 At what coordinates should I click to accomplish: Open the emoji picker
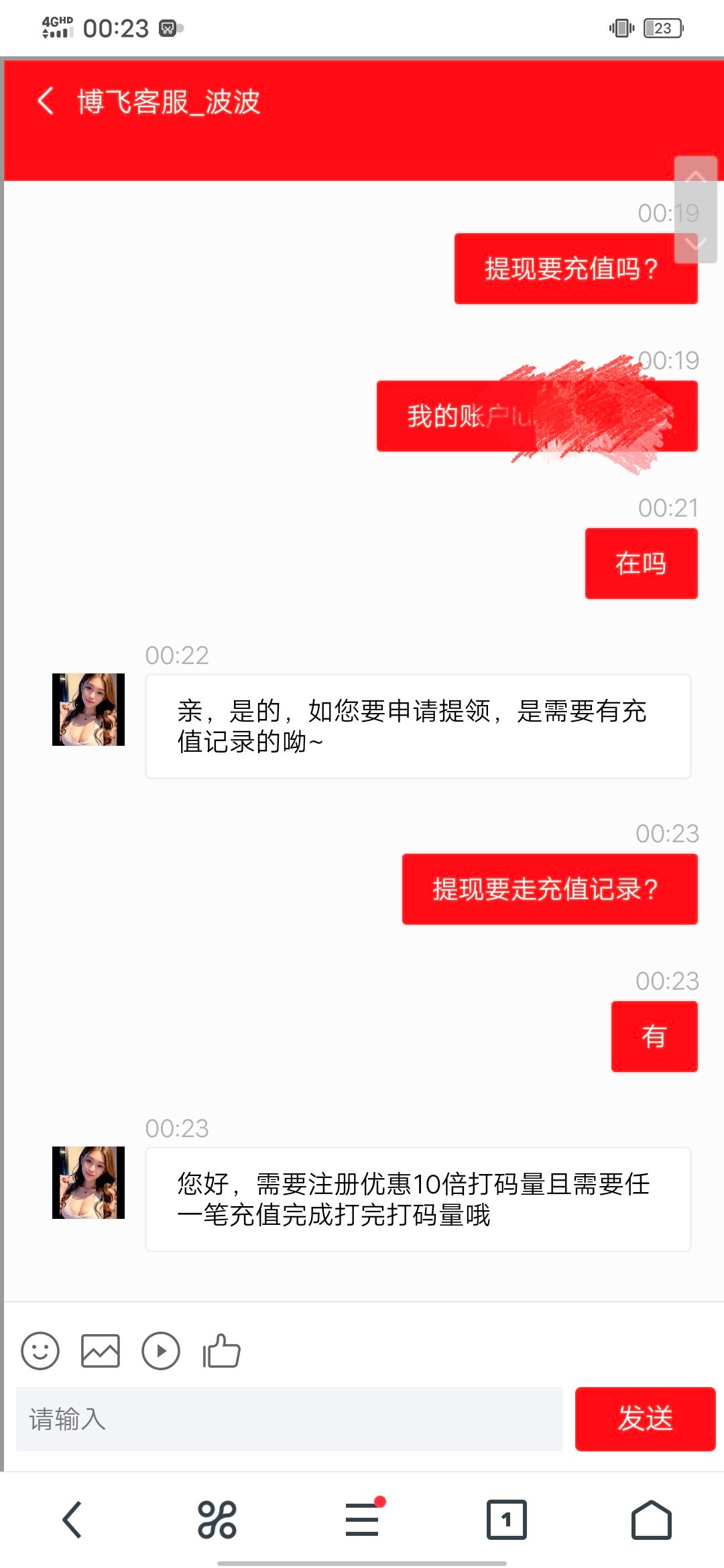40,1350
